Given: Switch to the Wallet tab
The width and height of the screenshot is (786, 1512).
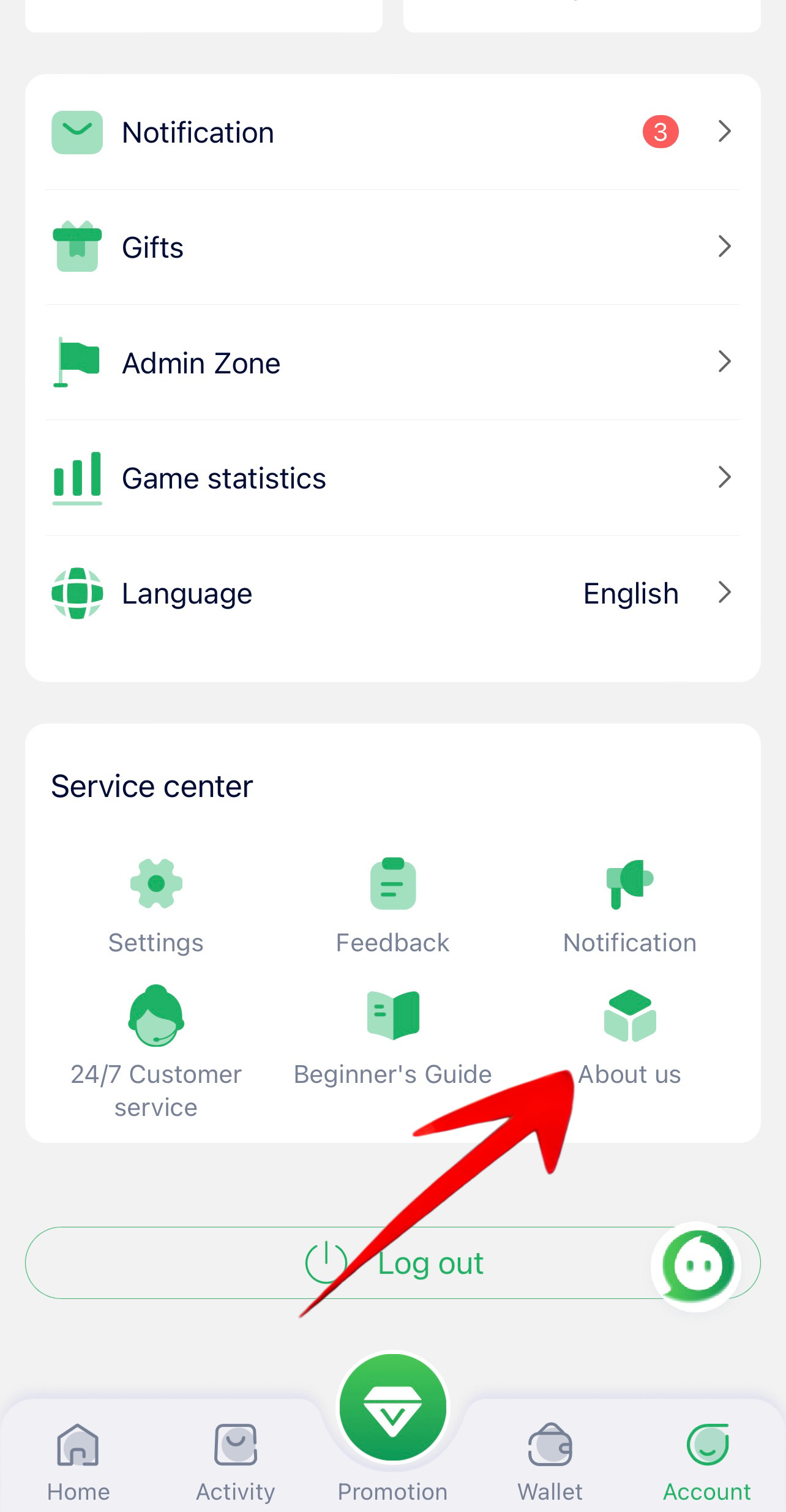Looking at the screenshot, I should (550, 1463).
